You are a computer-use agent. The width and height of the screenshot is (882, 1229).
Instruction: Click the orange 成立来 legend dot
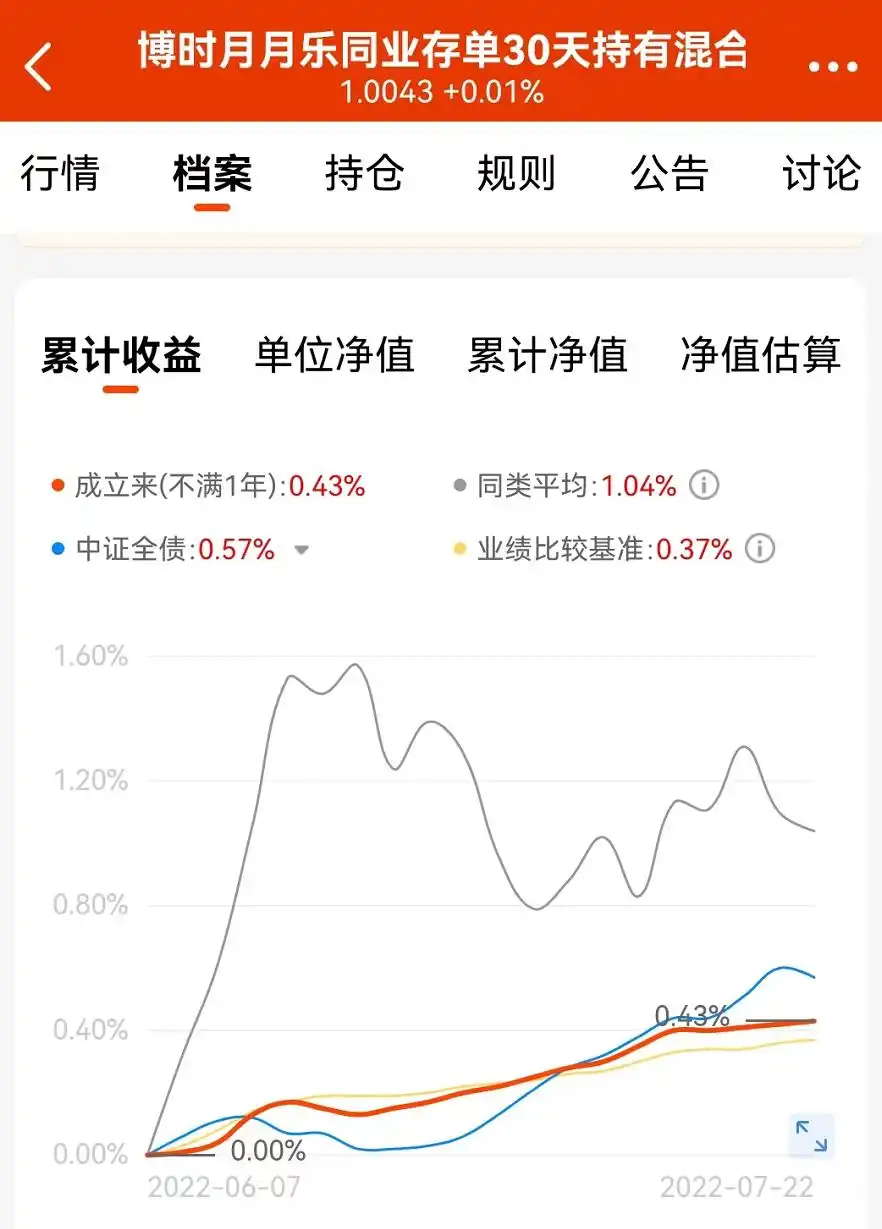point(58,486)
